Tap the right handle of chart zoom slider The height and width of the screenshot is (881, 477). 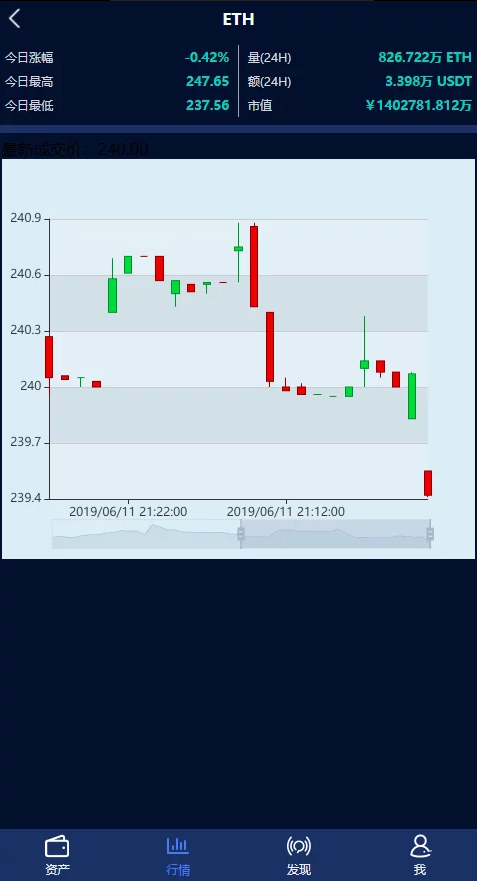point(430,534)
